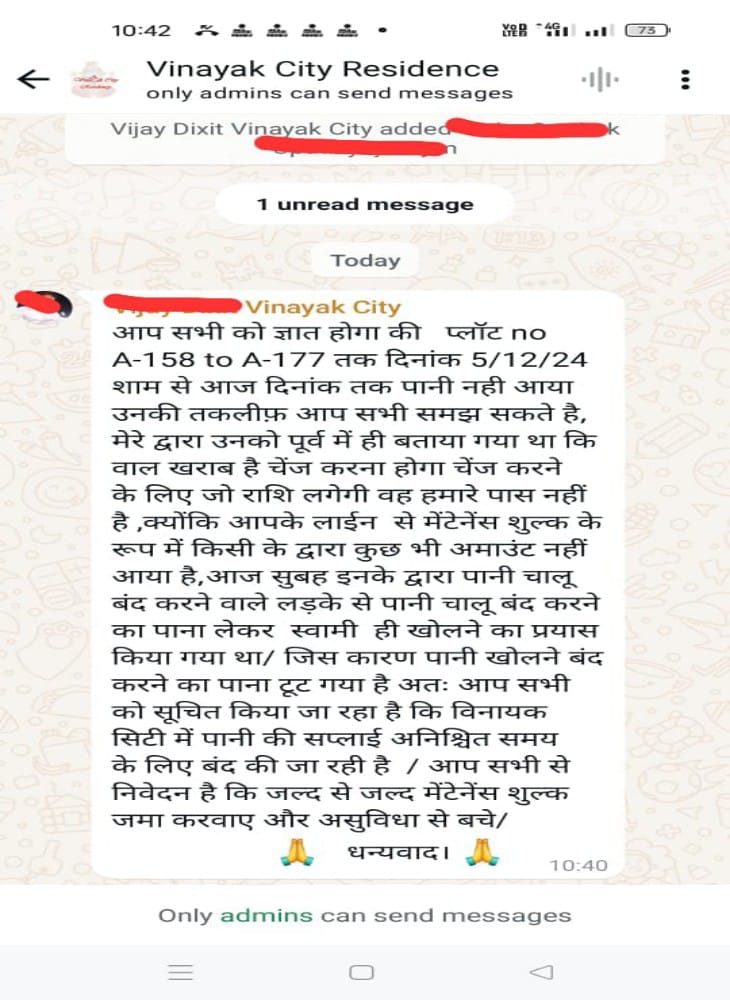Tap the Android back triangle

(537, 970)
